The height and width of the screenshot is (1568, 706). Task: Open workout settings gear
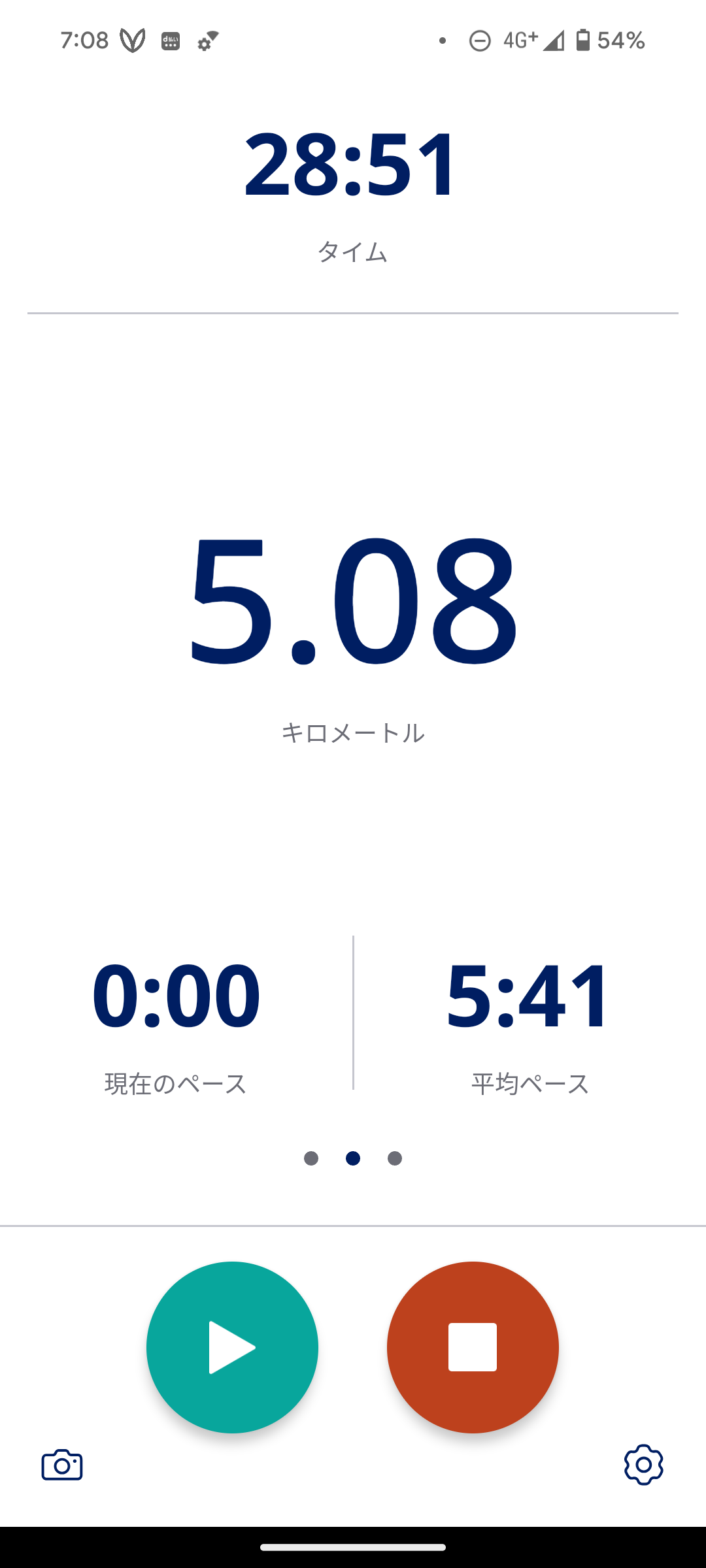click(643, 1465)
